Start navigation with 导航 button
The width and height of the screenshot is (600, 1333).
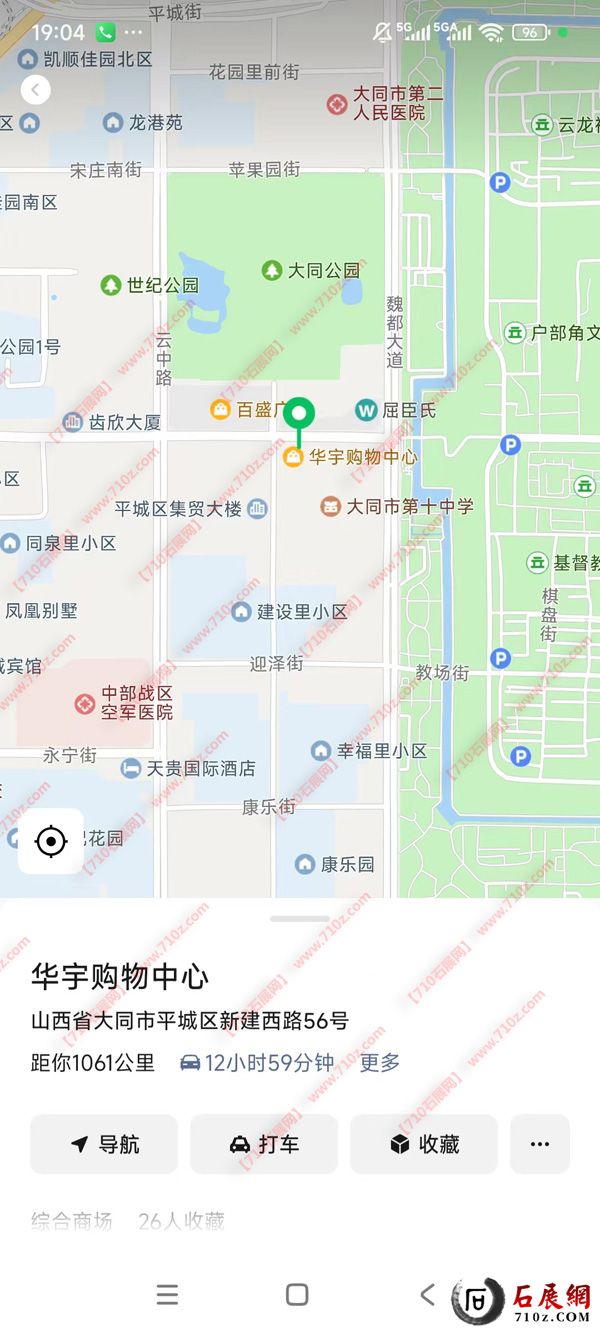104,1144
